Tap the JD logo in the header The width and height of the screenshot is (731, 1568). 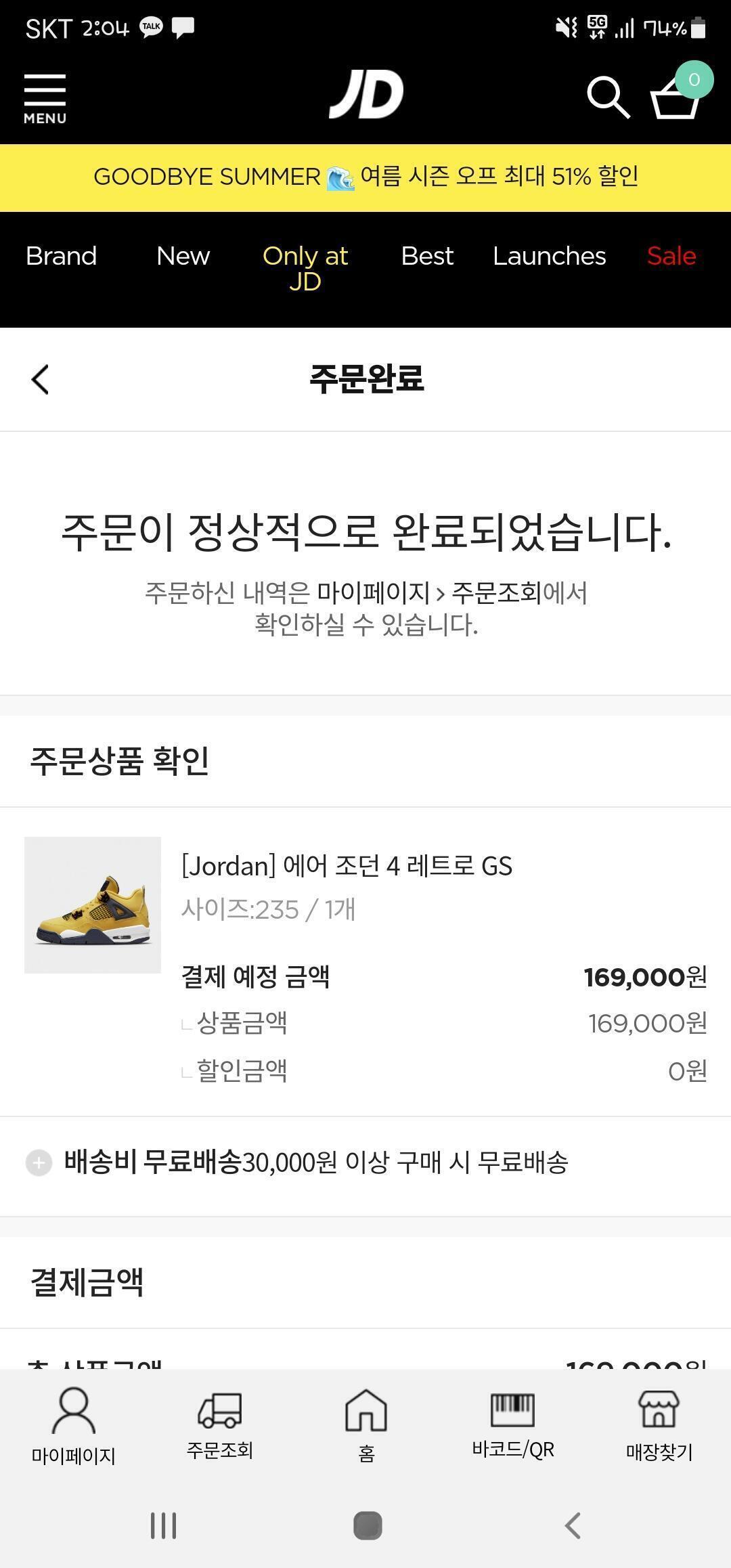(366, 95)
